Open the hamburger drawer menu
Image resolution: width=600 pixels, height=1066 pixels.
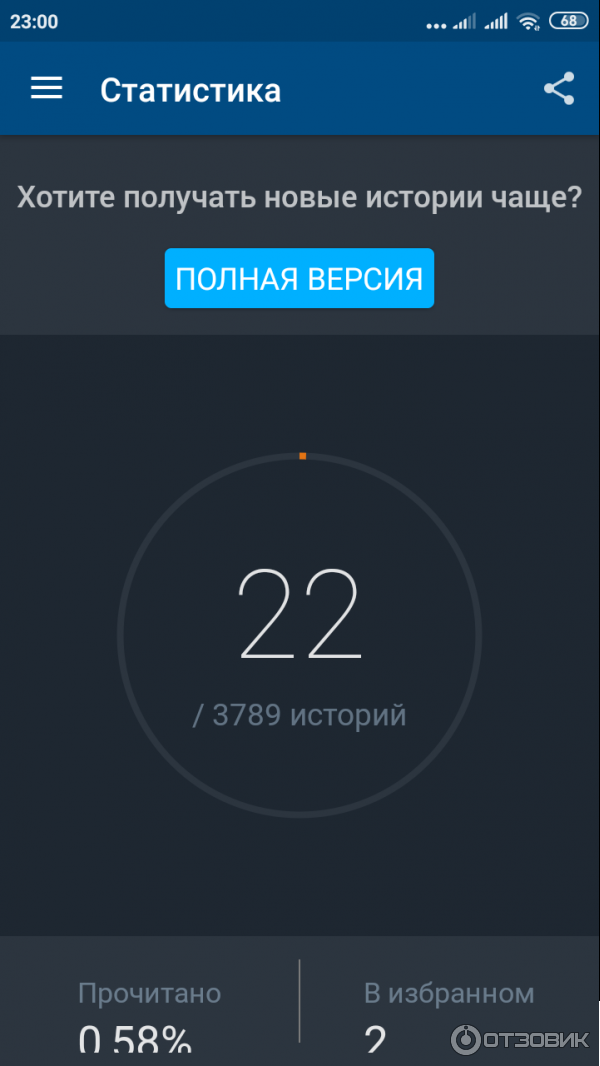coord(46,89)
